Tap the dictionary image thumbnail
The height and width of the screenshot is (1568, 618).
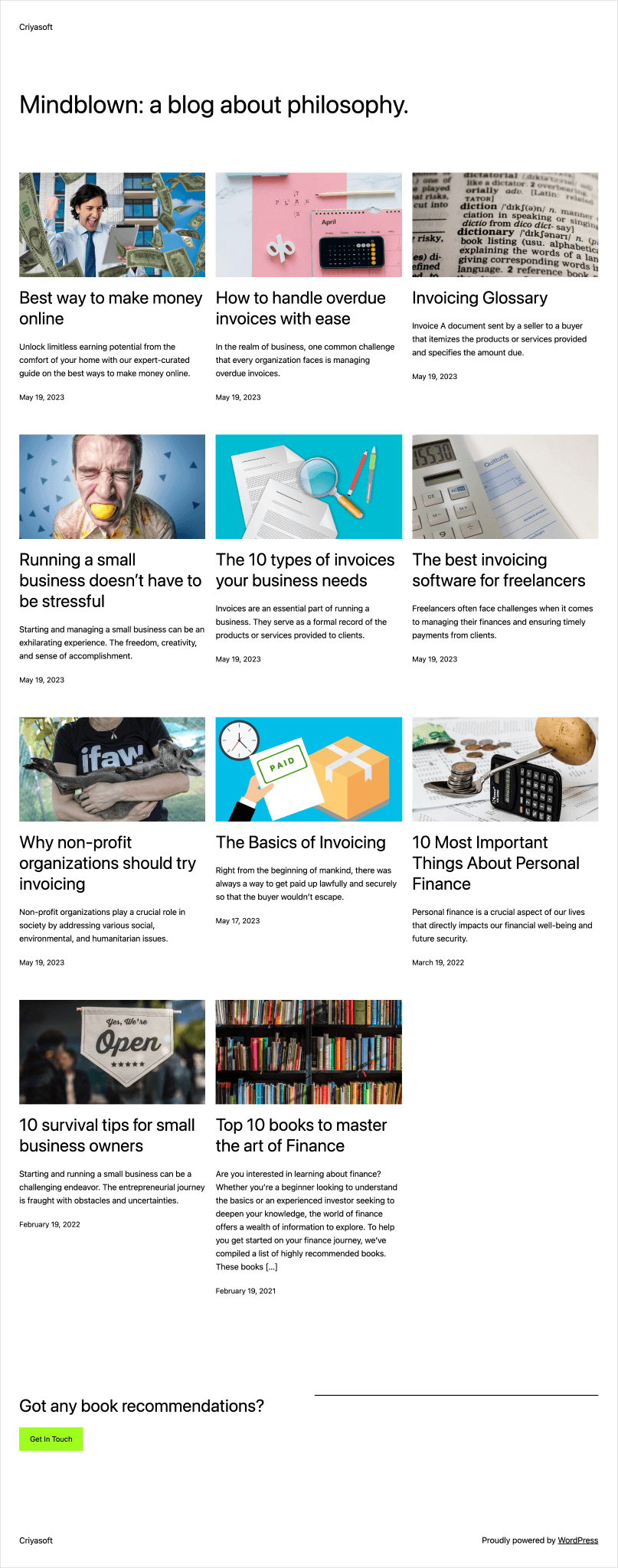coord(505,224)
